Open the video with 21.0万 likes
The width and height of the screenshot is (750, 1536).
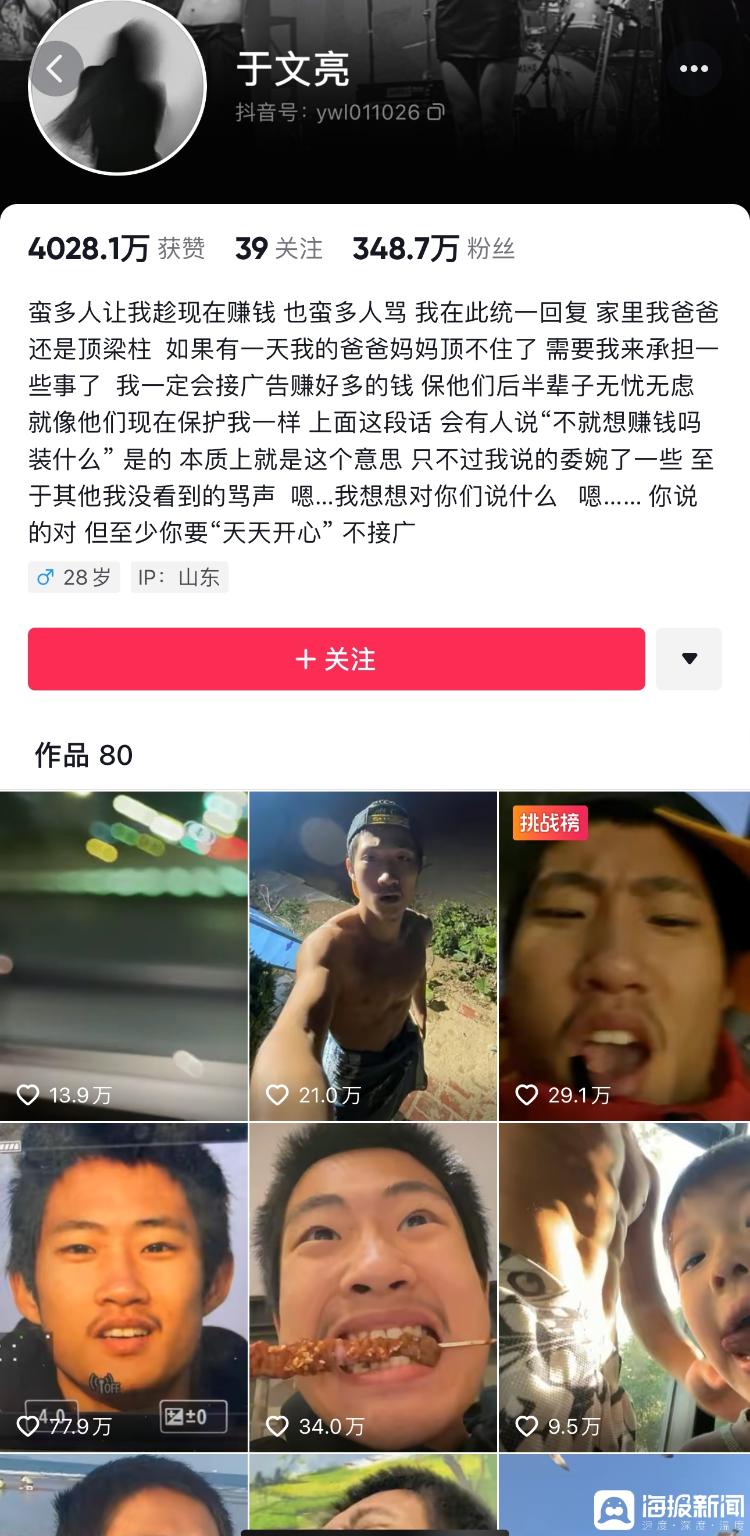pyautogui.click(x=373, y=955)
